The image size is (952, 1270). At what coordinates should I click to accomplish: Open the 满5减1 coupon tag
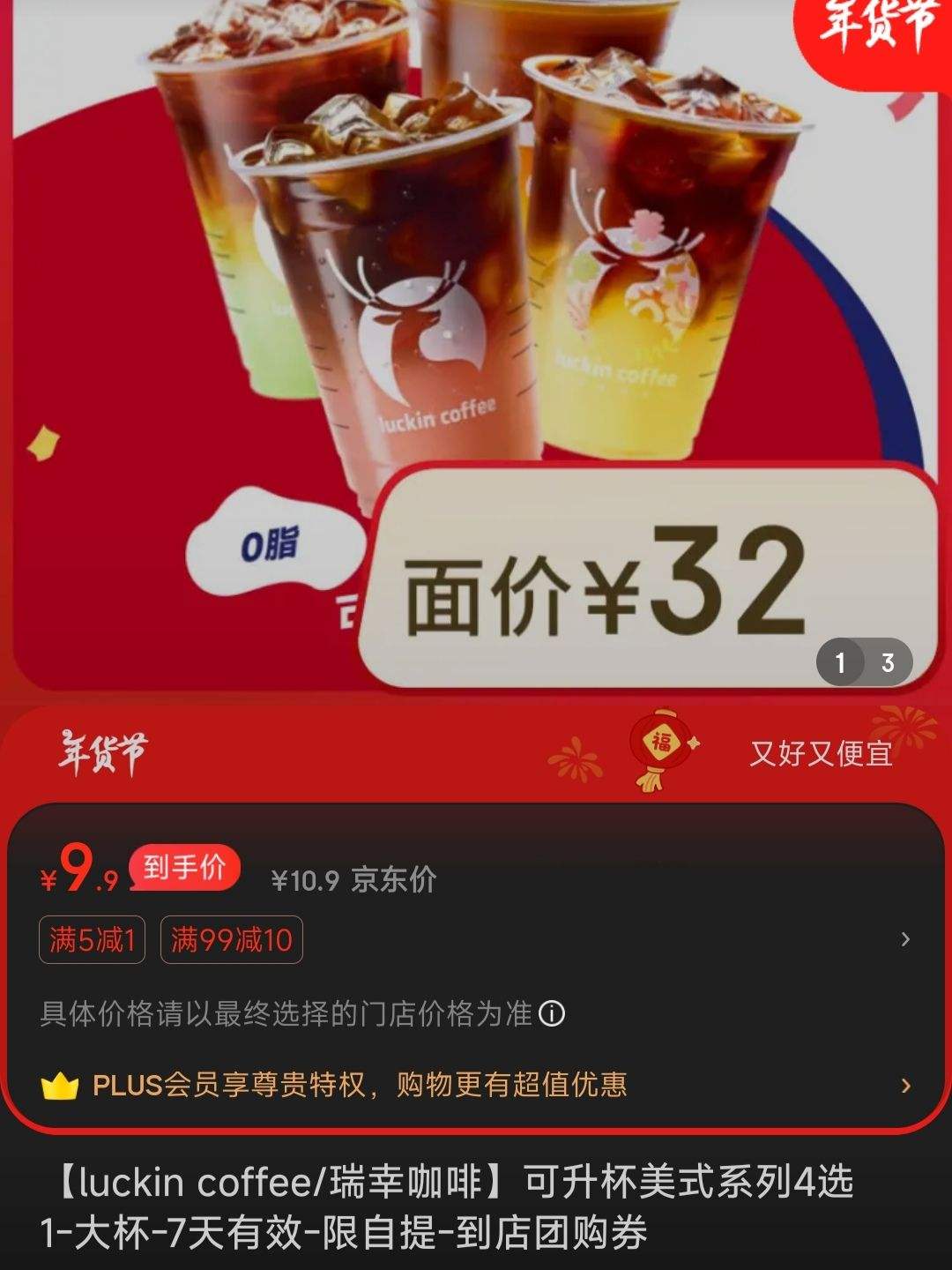tap(92, 940)
